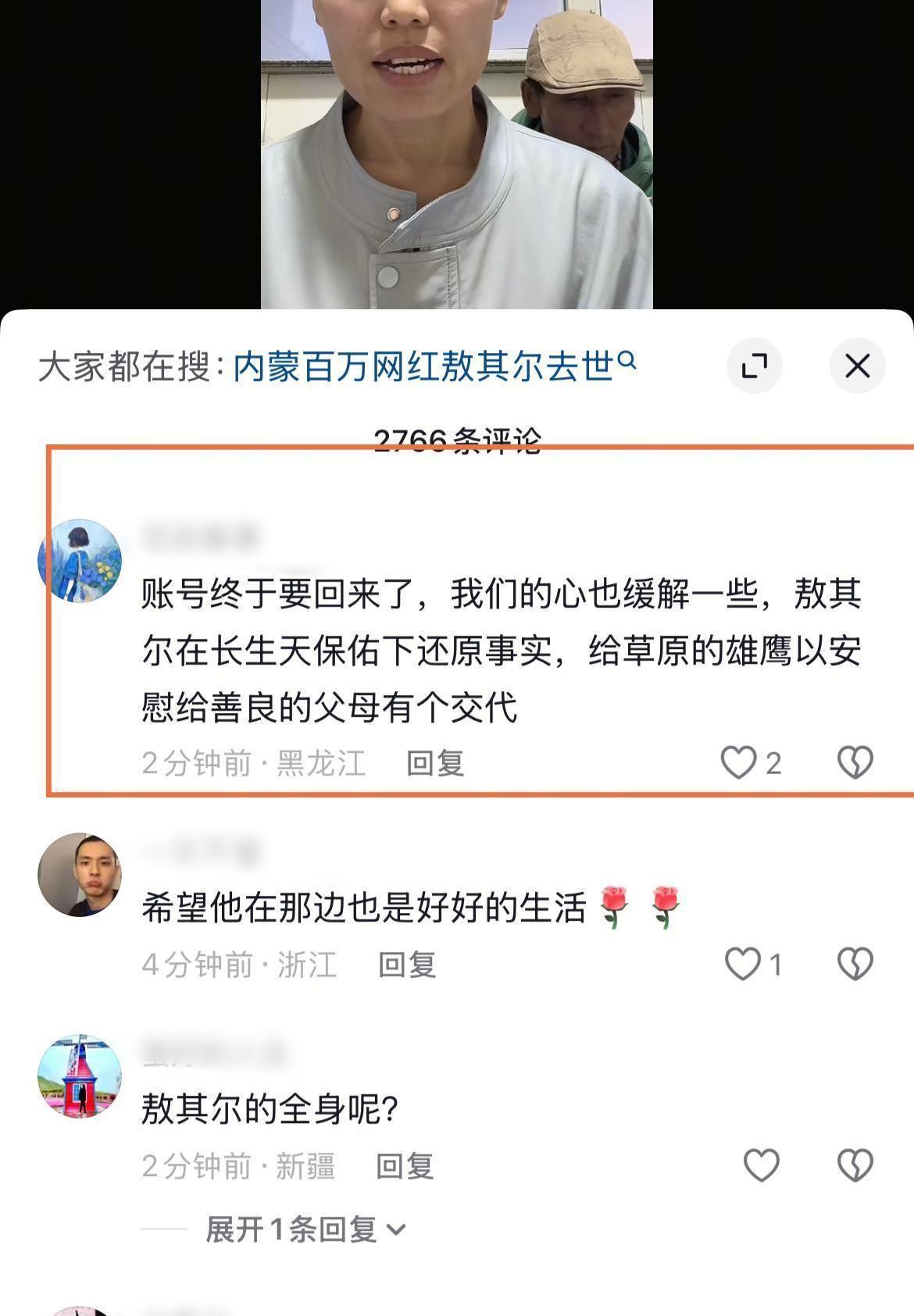
Task: Reply to the comment from 浙江
Action: tap(407, 965)
